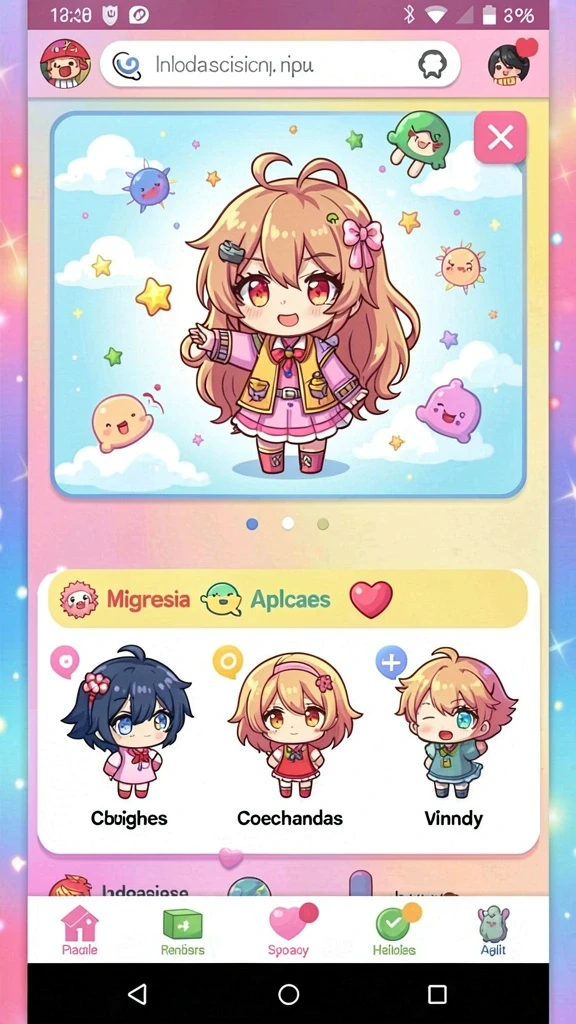Go back with the system back button
The image size is (576, 1024).
point(137,994)
